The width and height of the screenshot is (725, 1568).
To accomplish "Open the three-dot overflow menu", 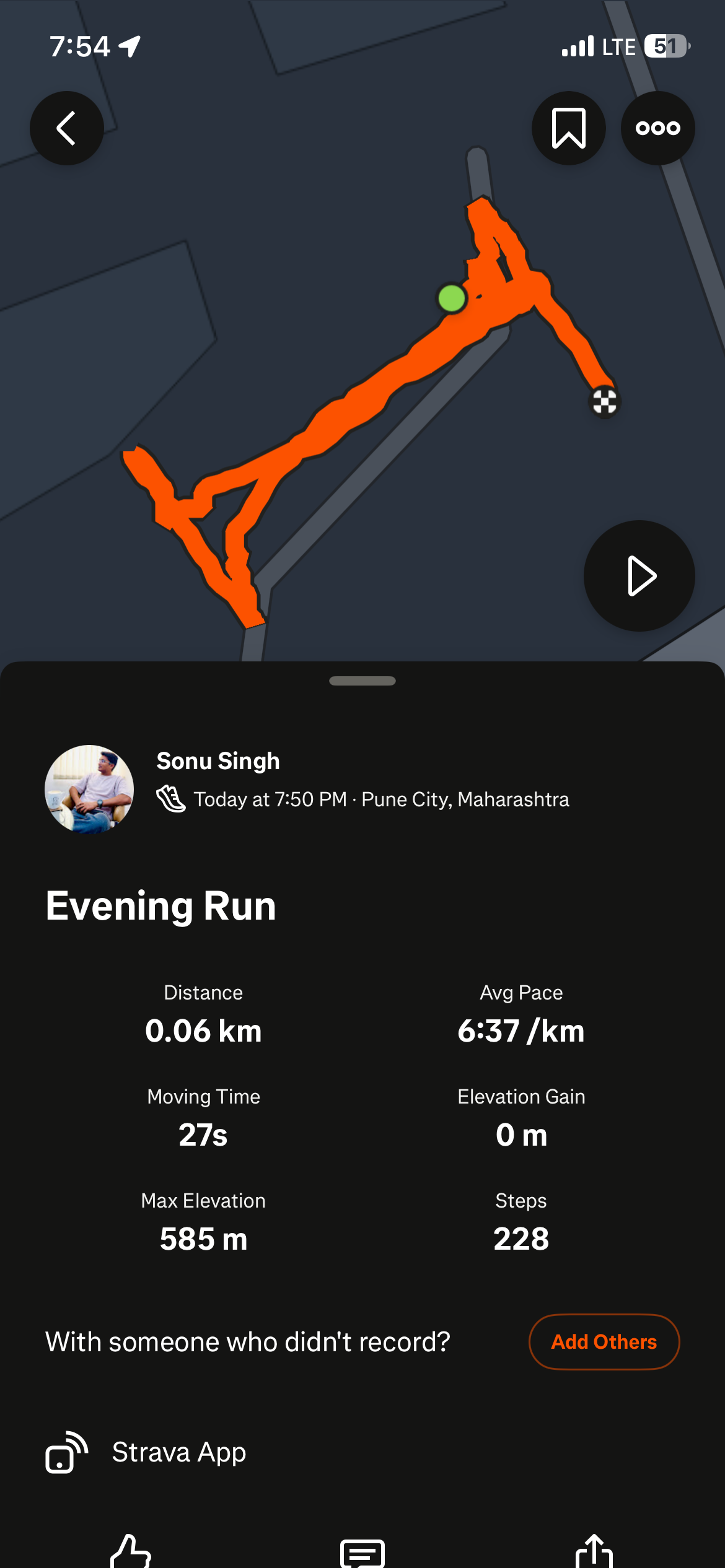I will pos(657,128).
